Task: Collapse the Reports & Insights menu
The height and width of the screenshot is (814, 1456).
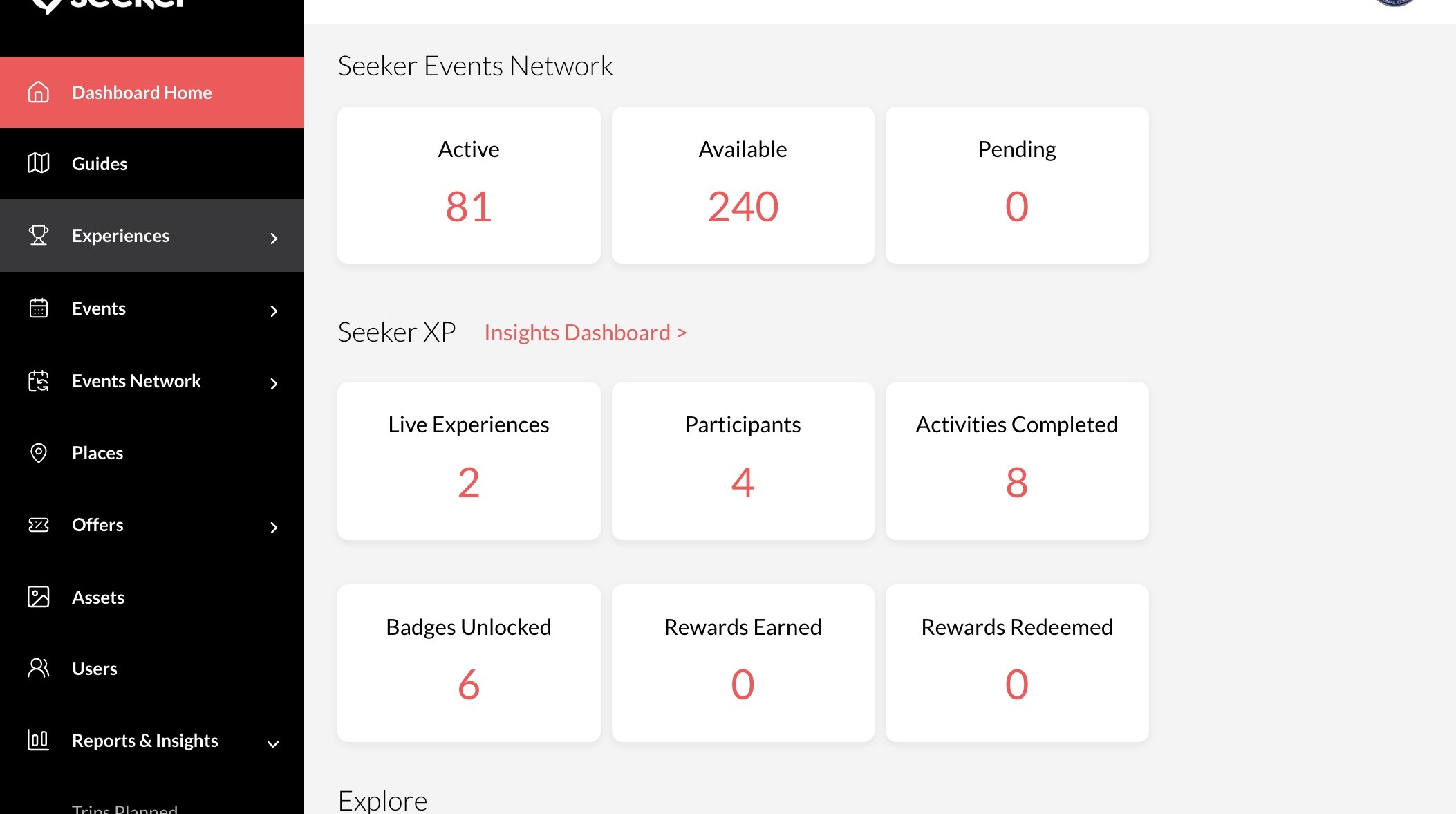Action: coord(152,741)
